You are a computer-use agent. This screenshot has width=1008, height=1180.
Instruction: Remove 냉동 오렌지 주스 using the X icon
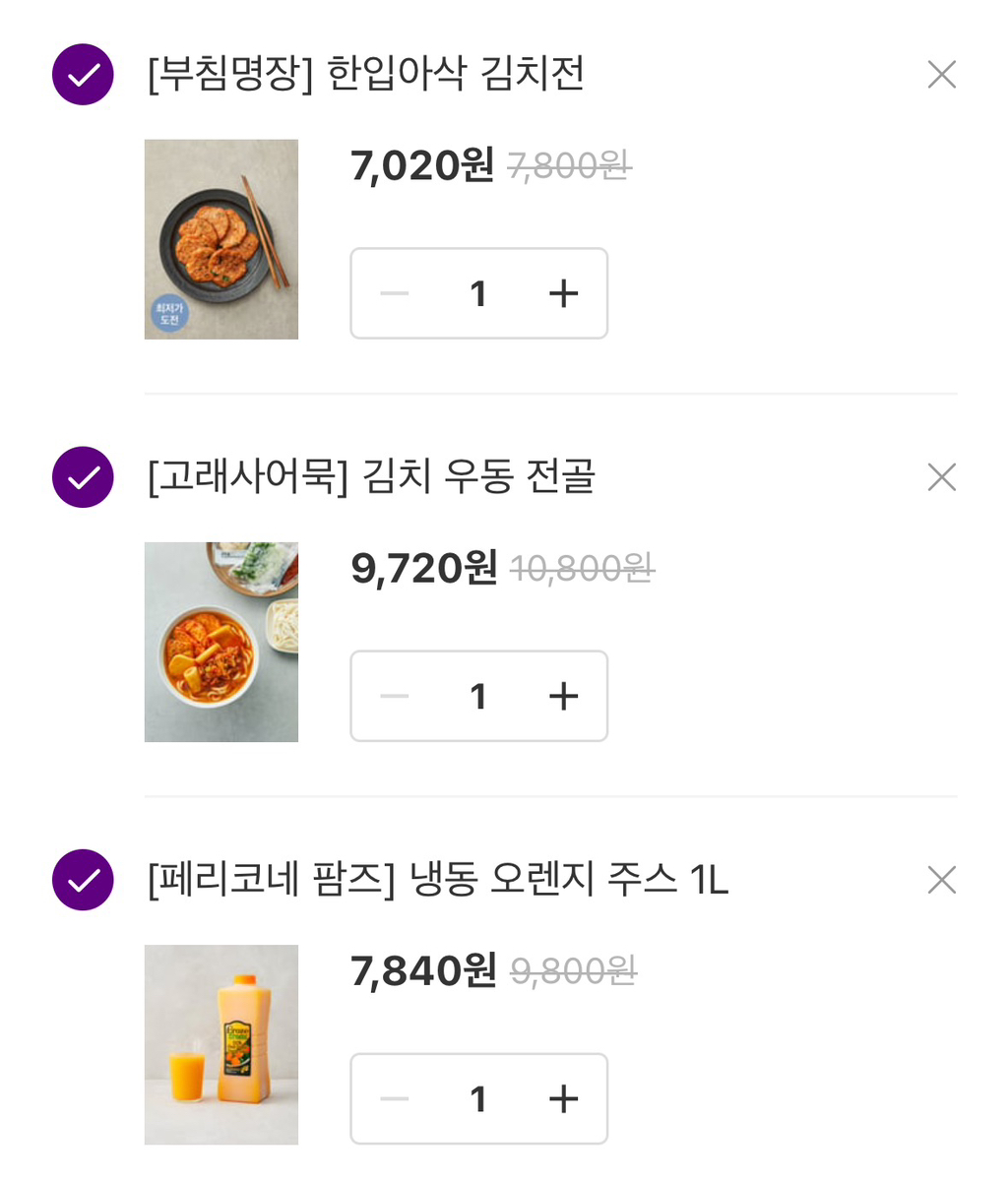(941, 881)
